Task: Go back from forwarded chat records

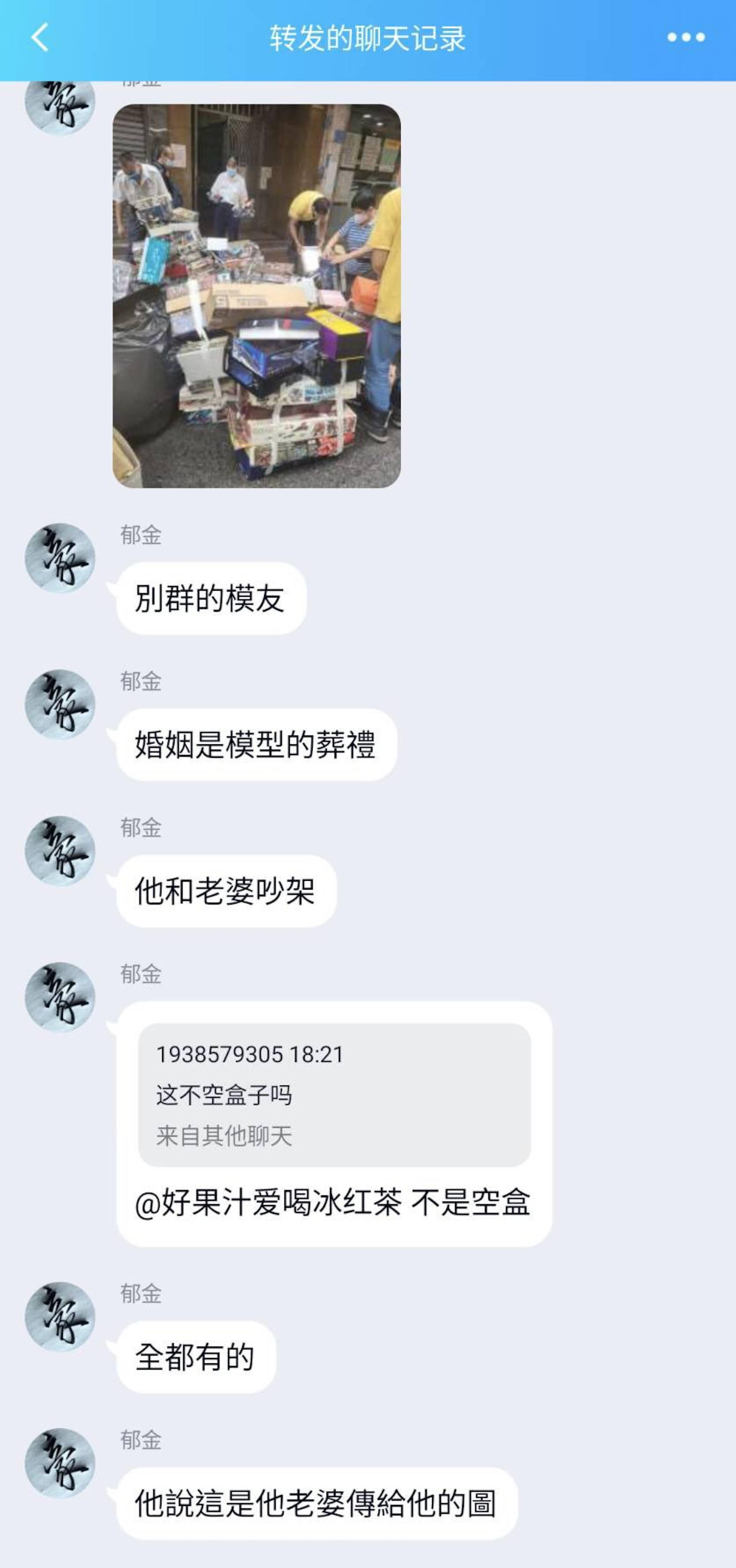Action: (40, 38)
